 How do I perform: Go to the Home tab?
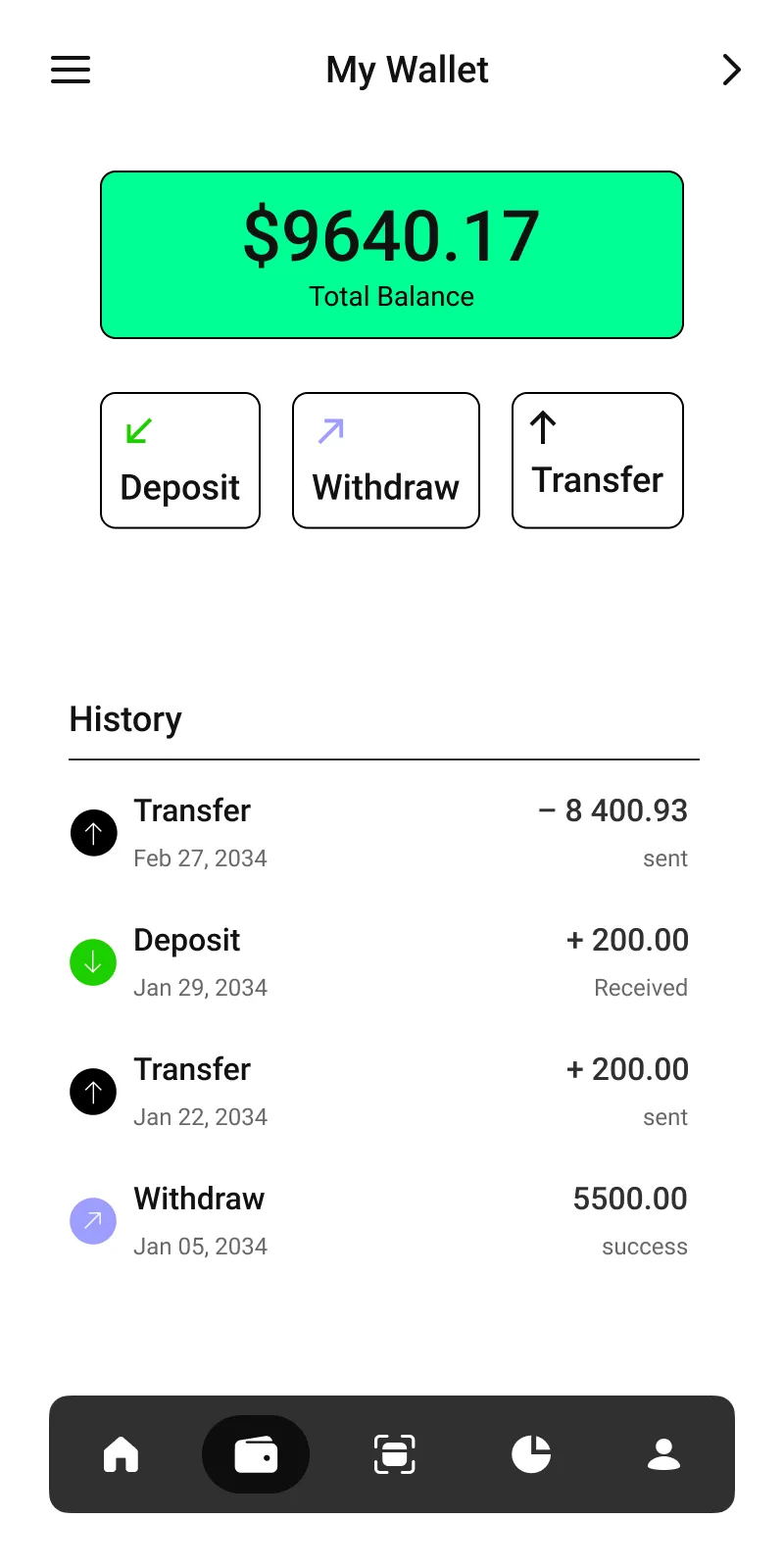pos(122,1454)
